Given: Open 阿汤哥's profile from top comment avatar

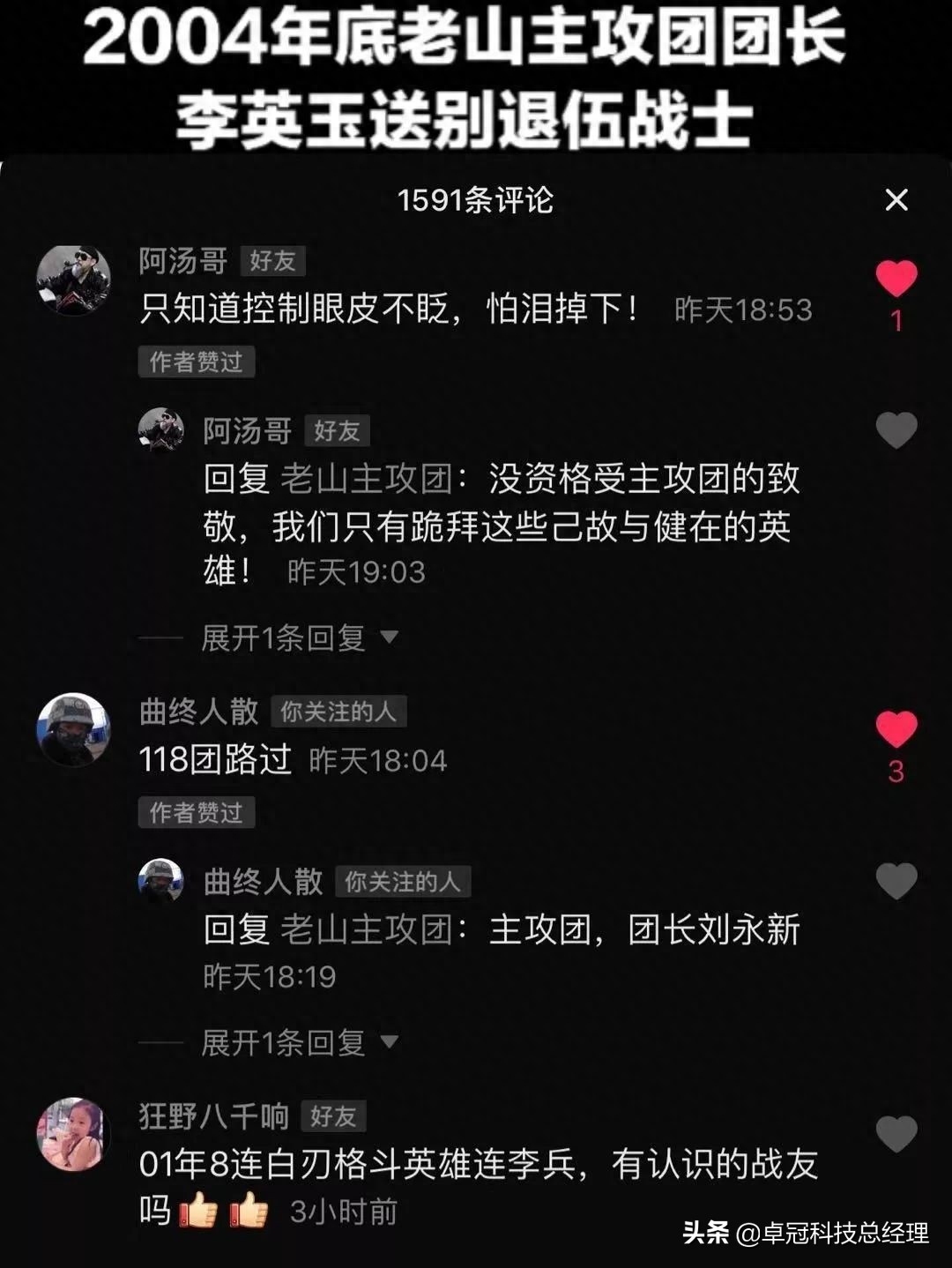Looking at the screenshot, I should (73, 280).
